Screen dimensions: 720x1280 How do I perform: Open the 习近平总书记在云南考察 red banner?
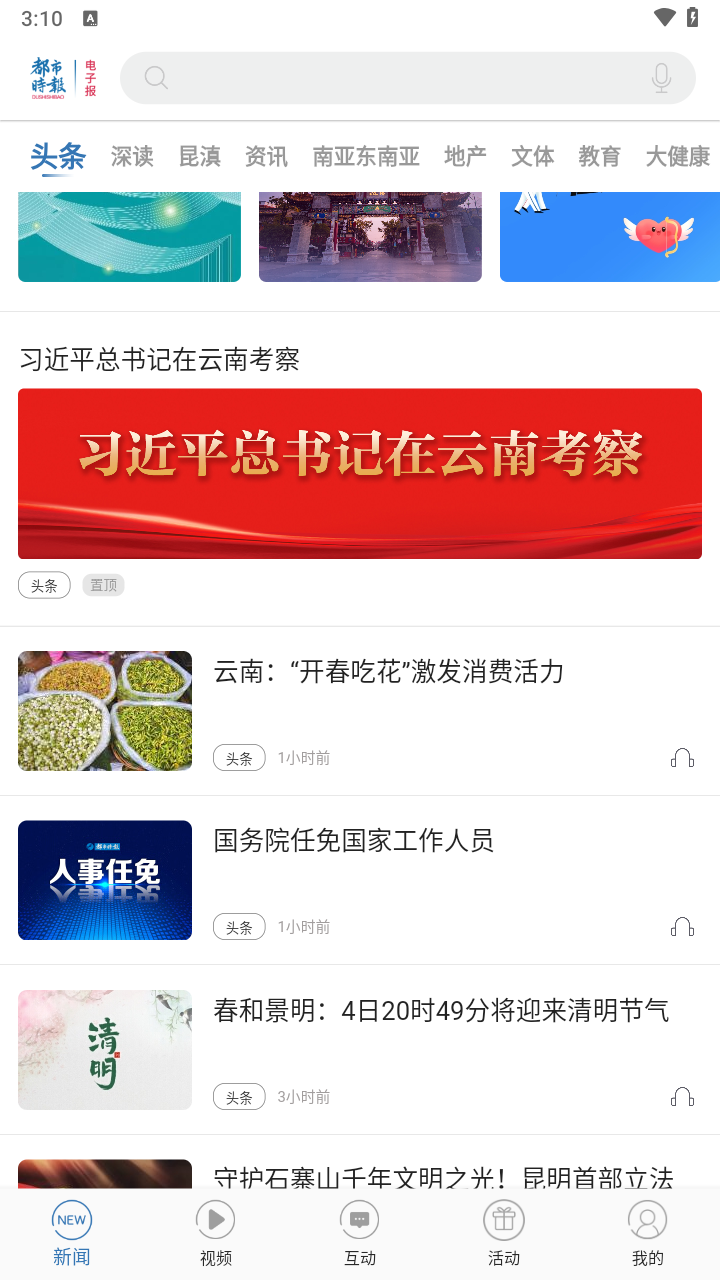360,473
